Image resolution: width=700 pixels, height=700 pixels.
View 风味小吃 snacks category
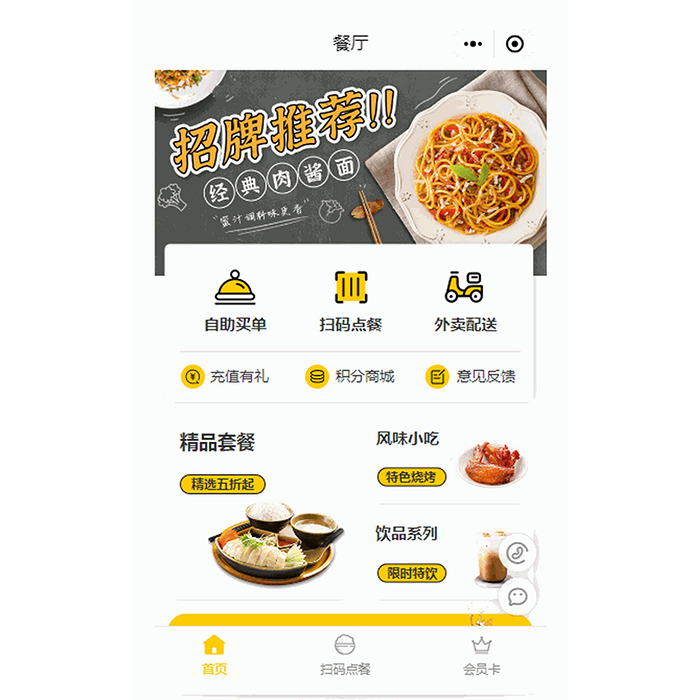(x=448, y=460)
